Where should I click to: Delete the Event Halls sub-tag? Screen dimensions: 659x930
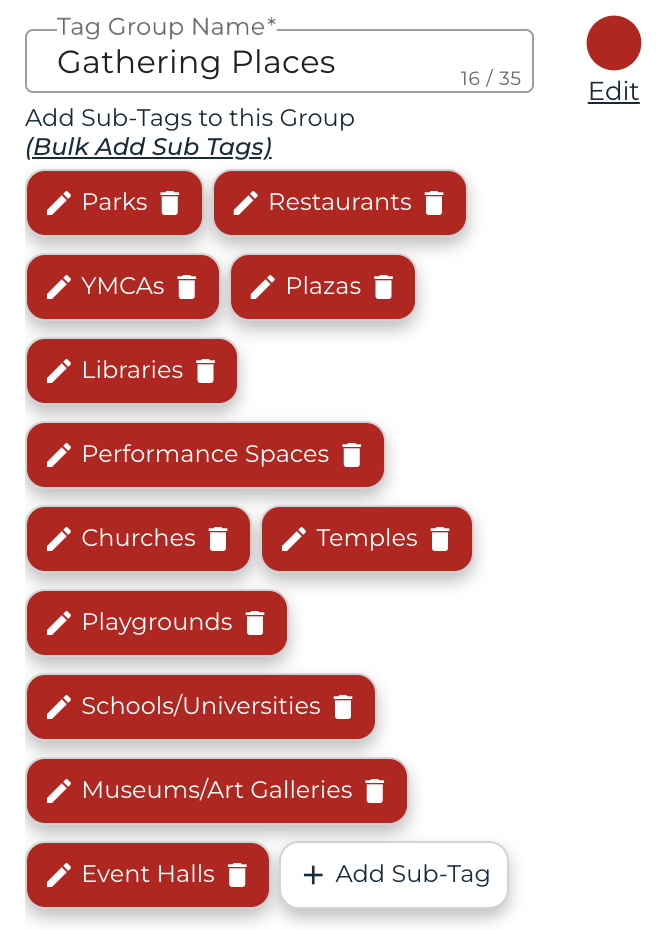(237, 875)
